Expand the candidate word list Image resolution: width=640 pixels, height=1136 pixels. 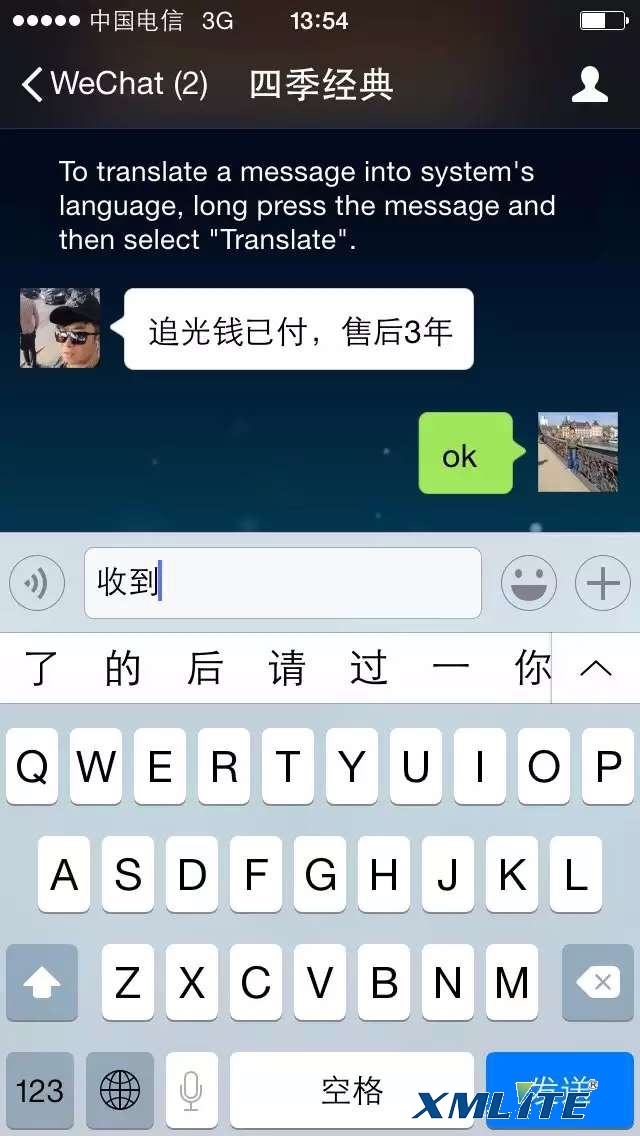point(596,668)
